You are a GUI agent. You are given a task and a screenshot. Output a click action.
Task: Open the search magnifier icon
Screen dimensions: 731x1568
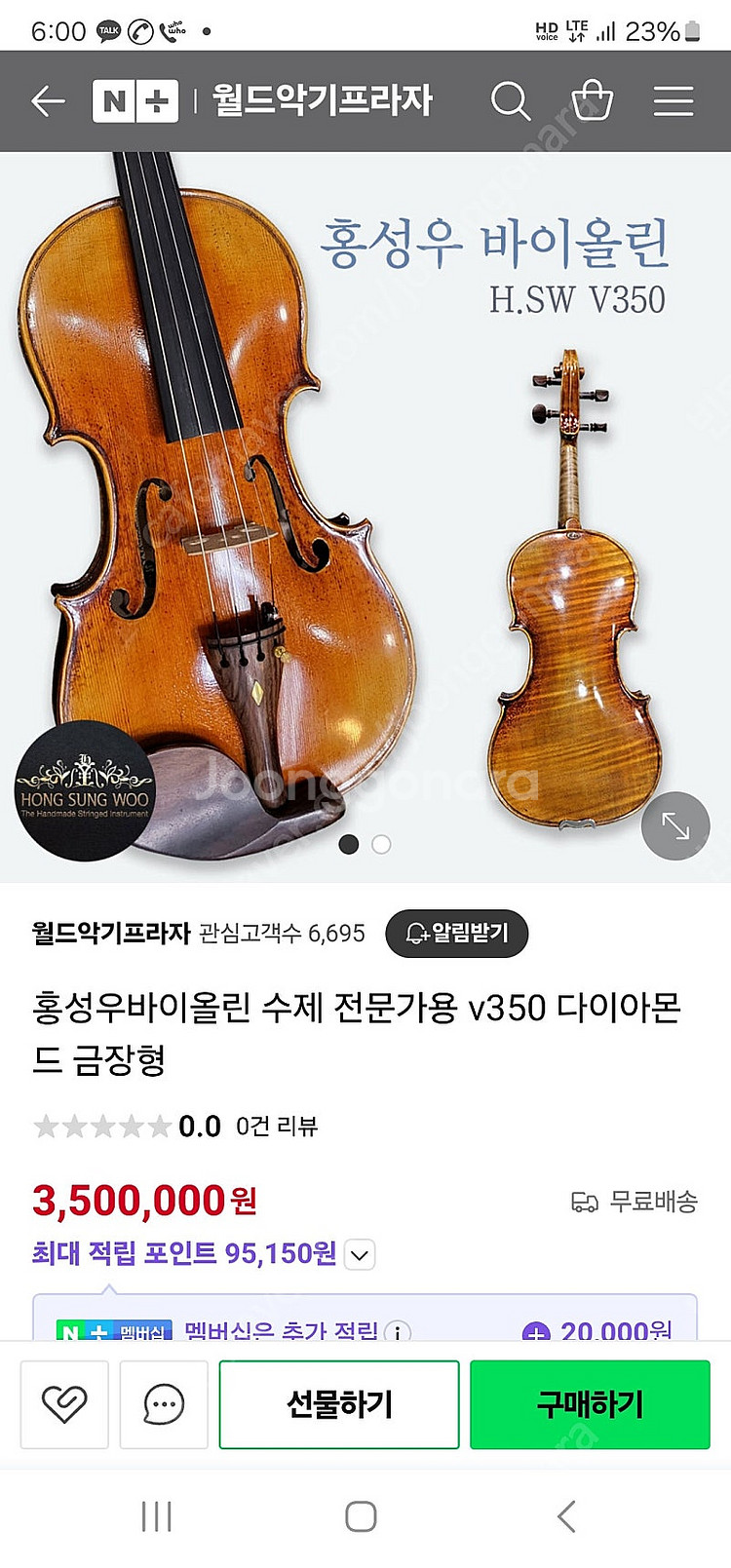coord(511,101)
